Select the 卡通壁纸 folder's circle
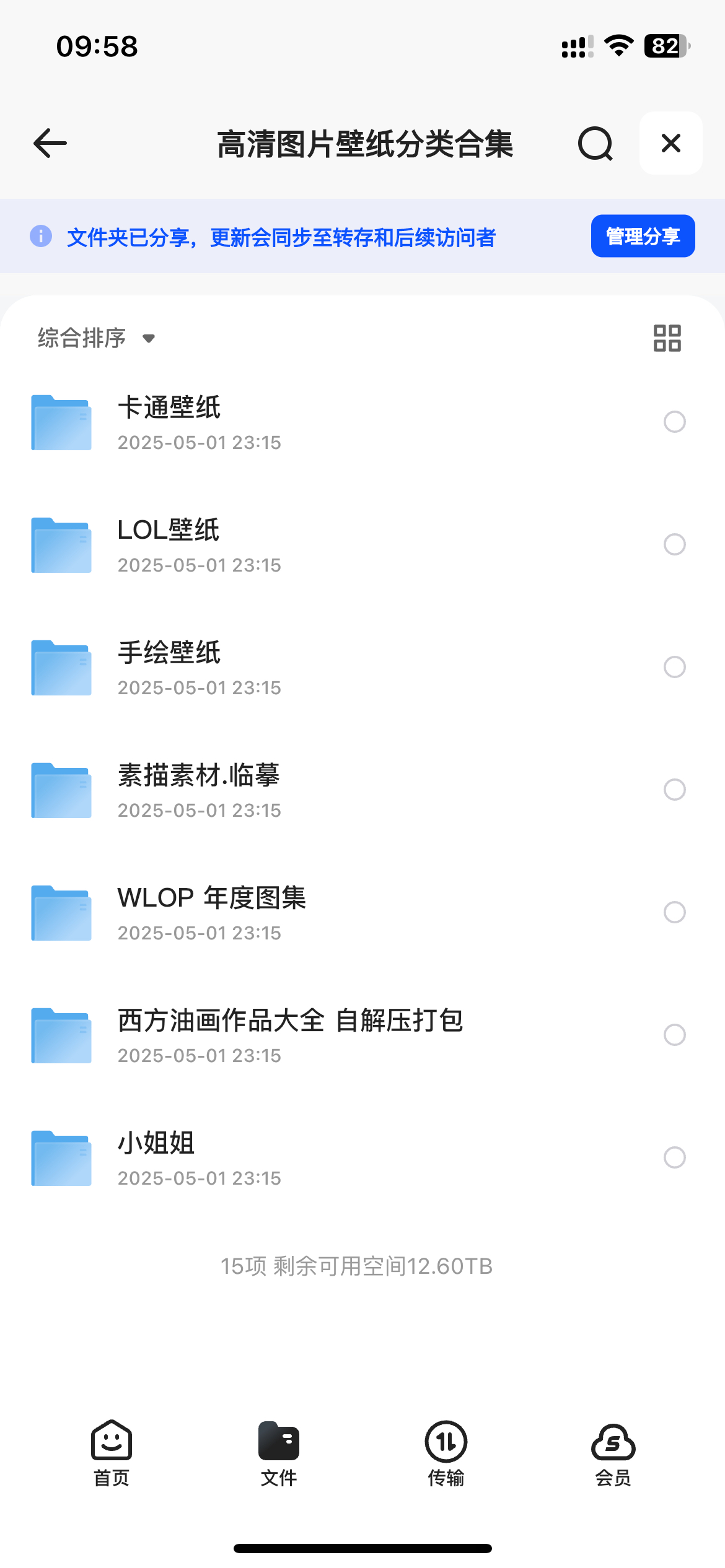This screenshot has height=1568, width=725. coord(674,422)
